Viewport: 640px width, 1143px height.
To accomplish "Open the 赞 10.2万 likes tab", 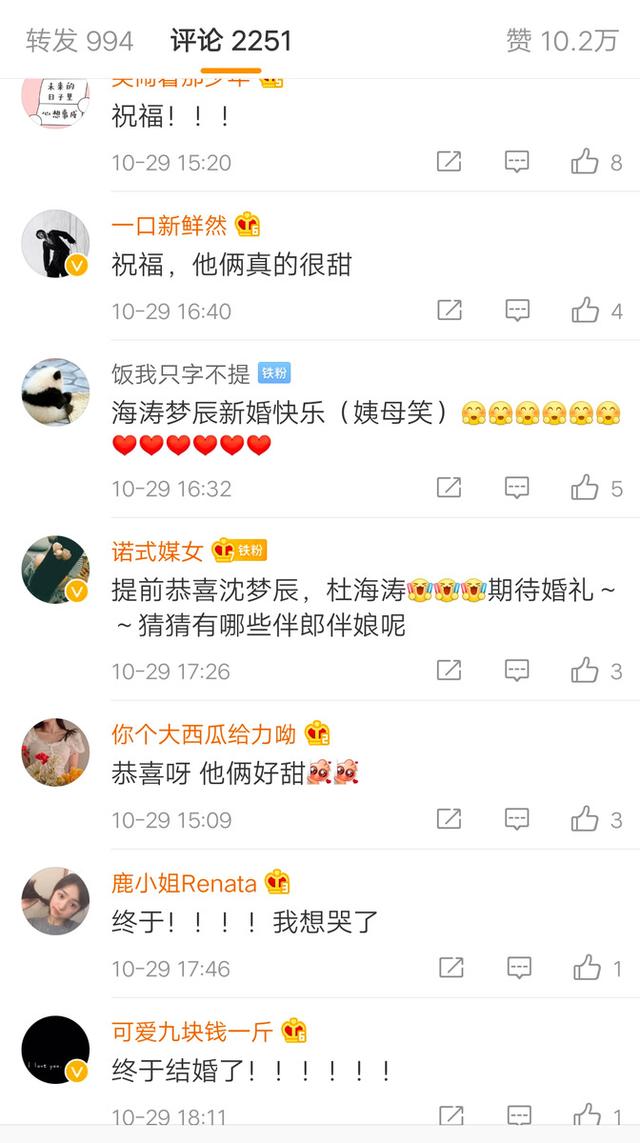I will [x=562, y=41].
